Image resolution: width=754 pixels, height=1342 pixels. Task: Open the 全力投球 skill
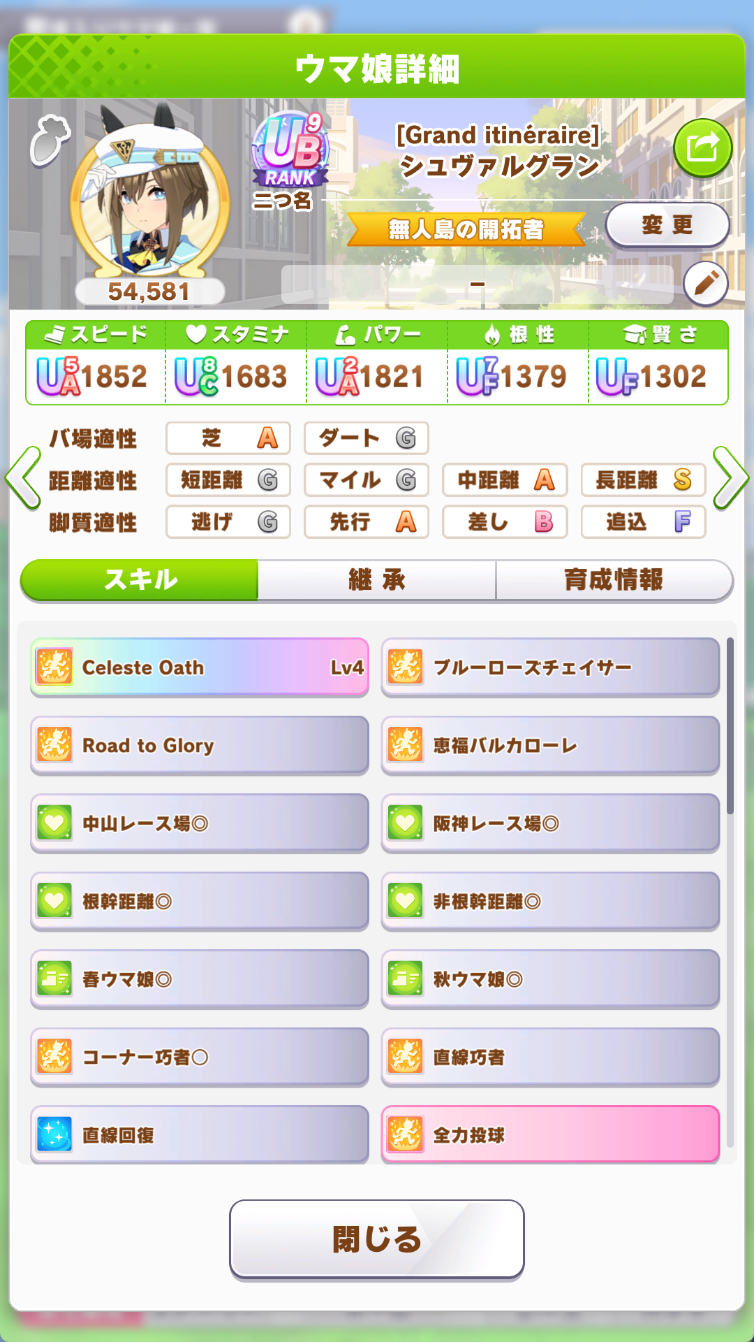(x=550, y=1135)
